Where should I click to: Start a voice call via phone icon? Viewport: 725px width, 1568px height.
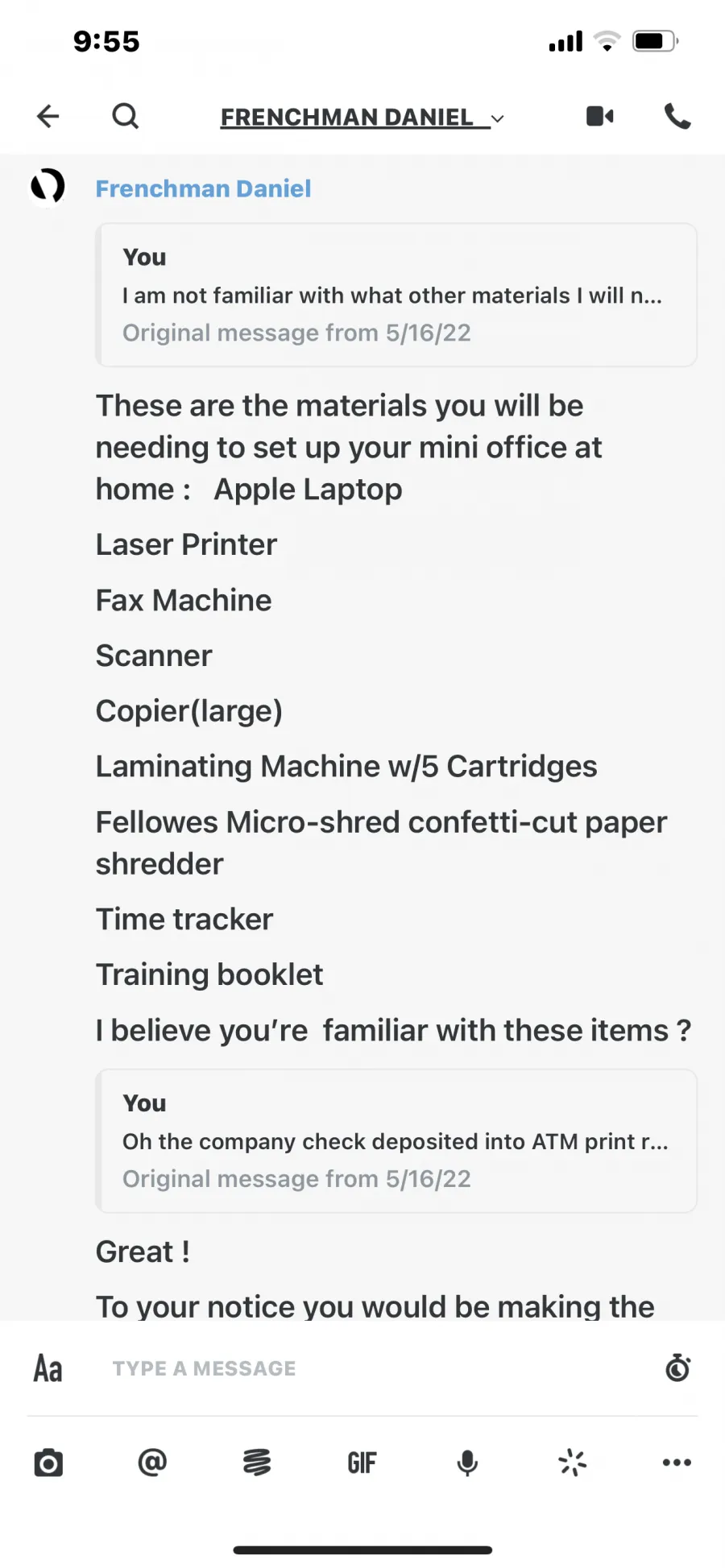click(677, 117)
